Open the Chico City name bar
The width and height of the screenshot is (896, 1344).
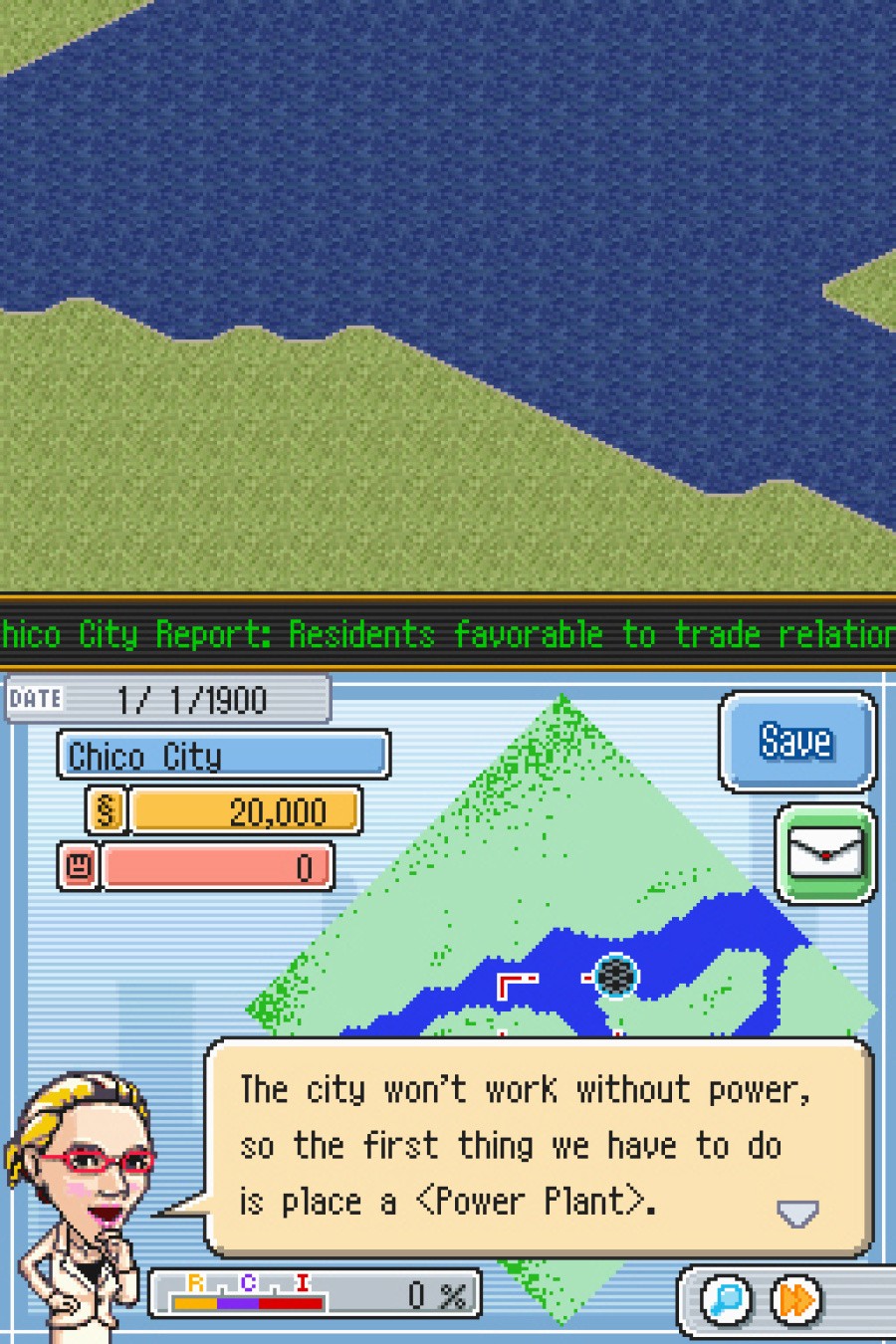click(223, 757)
